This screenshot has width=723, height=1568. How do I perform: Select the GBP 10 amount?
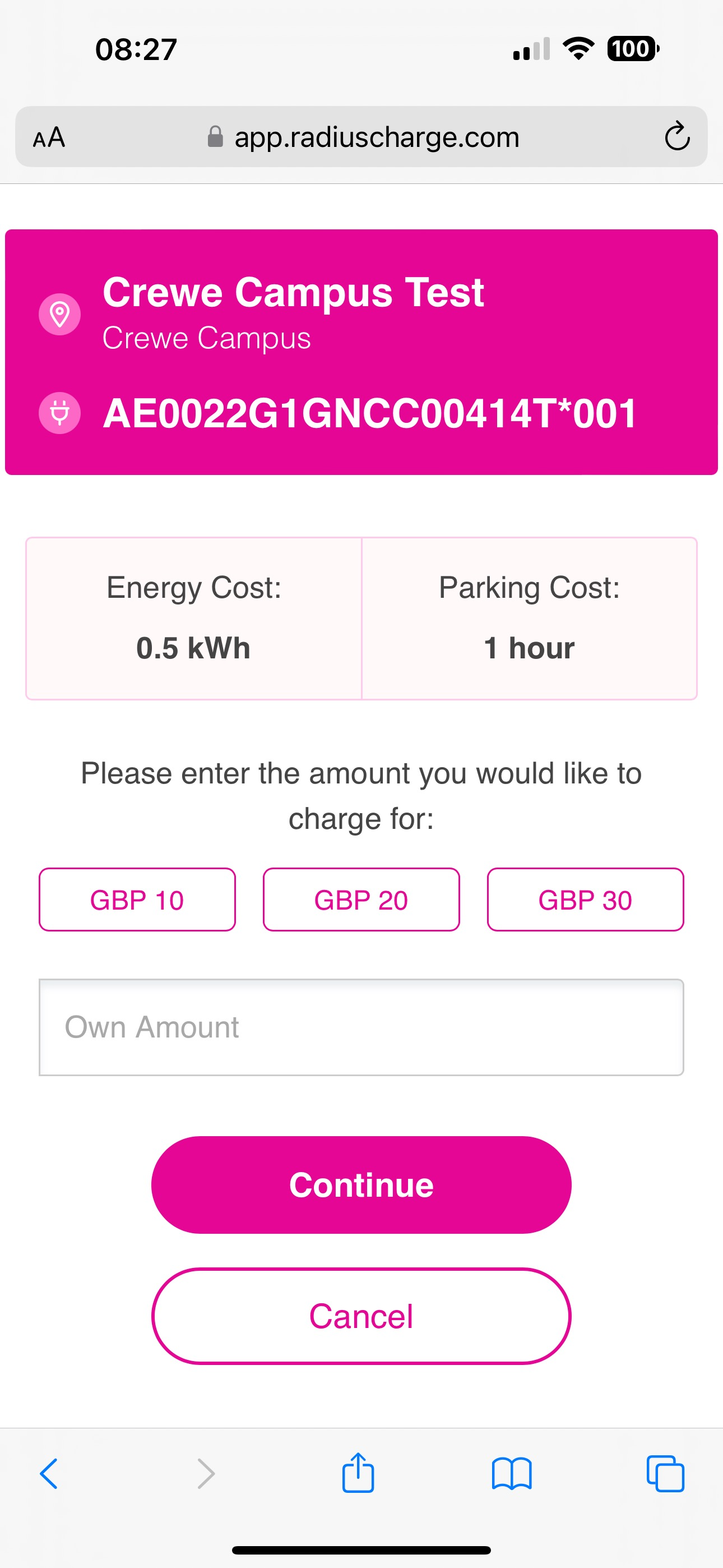[137, 900]
